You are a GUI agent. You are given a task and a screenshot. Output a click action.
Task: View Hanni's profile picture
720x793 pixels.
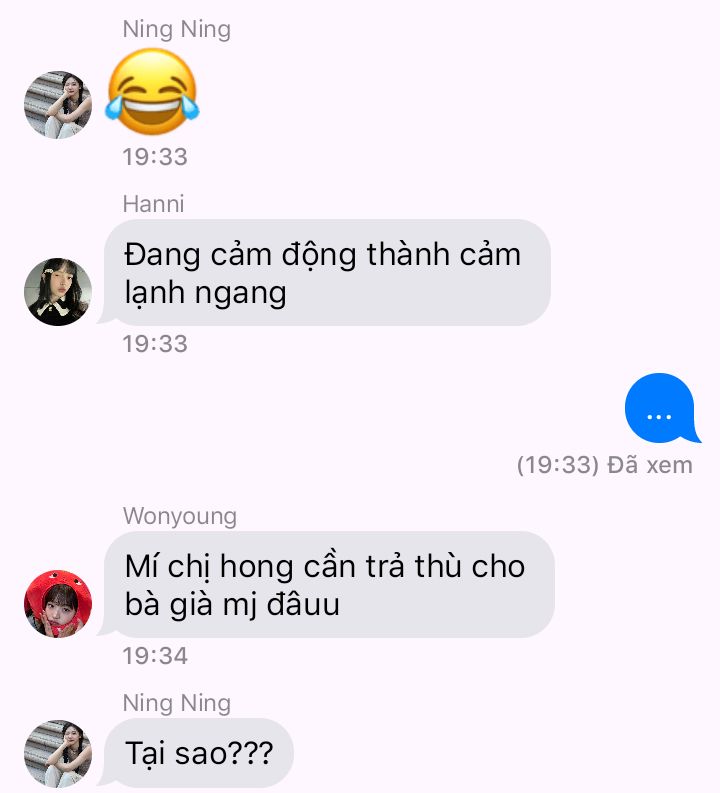58,292
